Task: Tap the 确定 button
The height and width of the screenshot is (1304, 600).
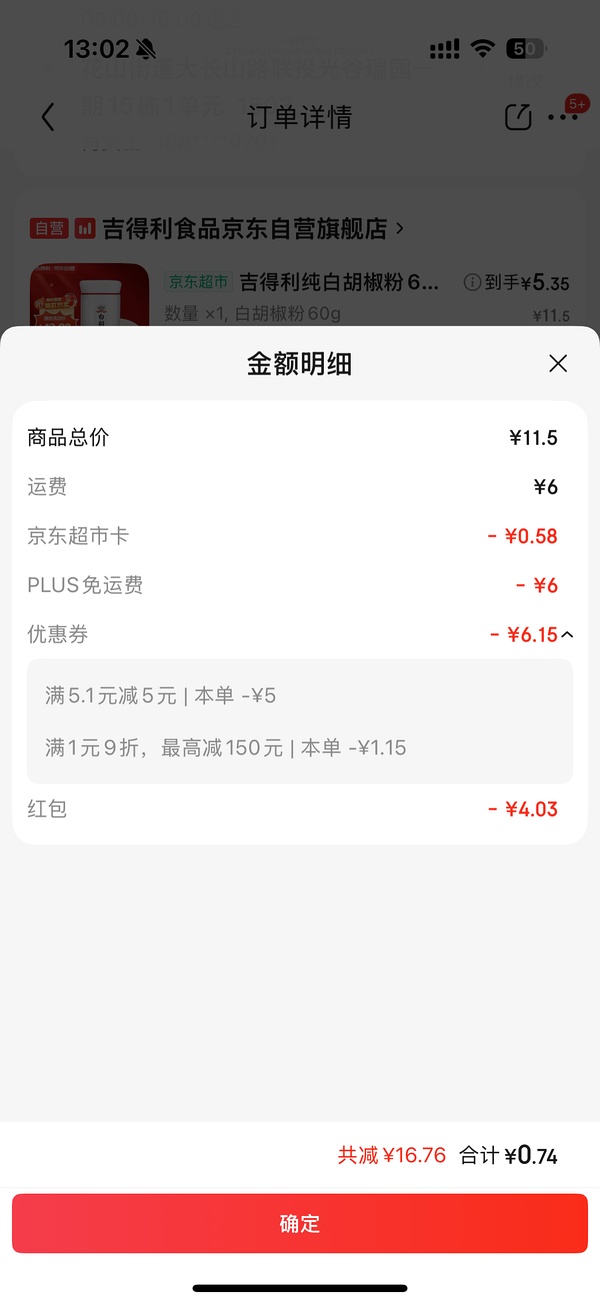Action: (x=300, y=1223)
